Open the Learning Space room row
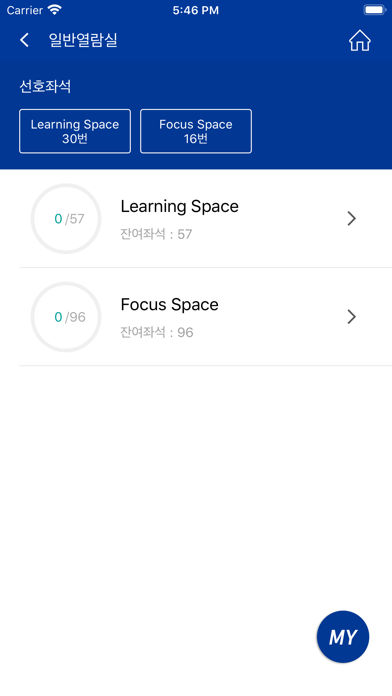 pyautogui.click(x=206, y=219)
